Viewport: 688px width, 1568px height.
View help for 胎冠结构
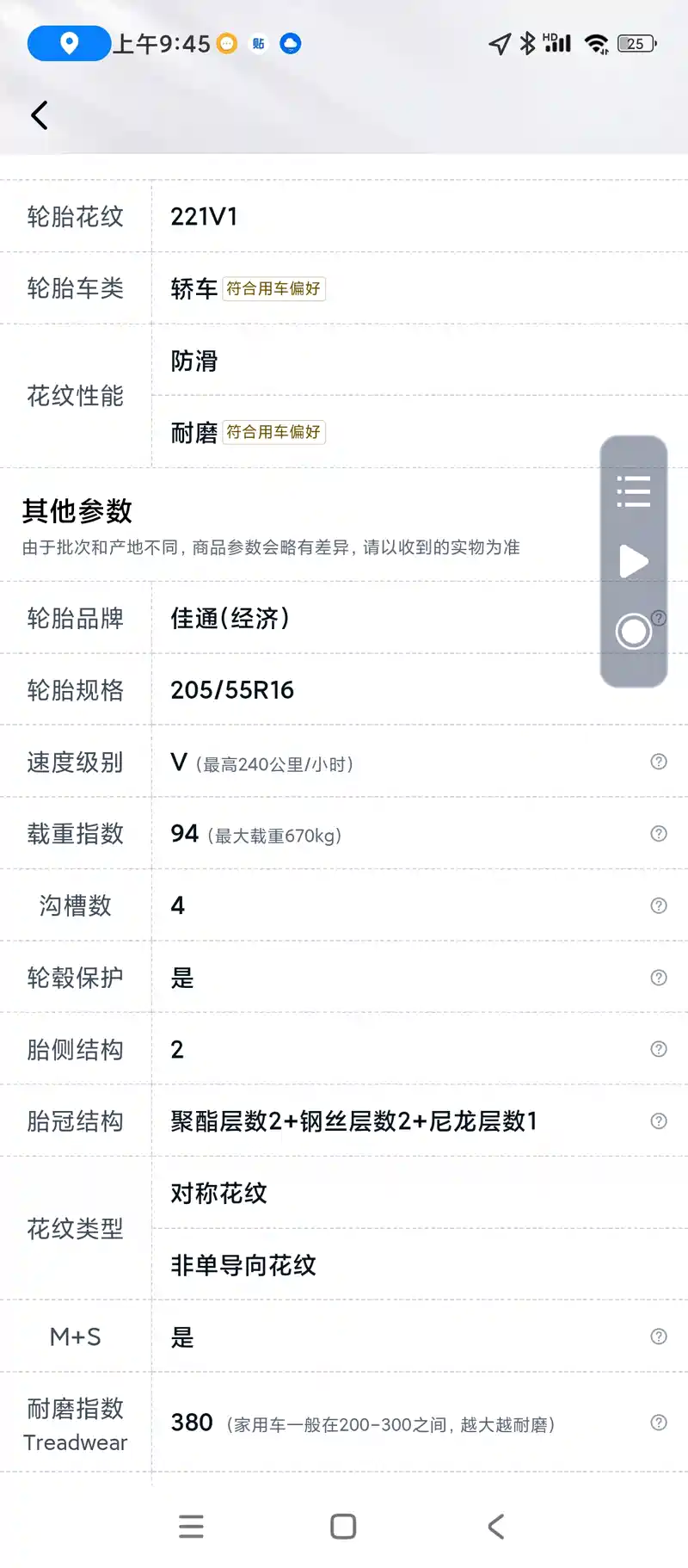(659, 1120)
